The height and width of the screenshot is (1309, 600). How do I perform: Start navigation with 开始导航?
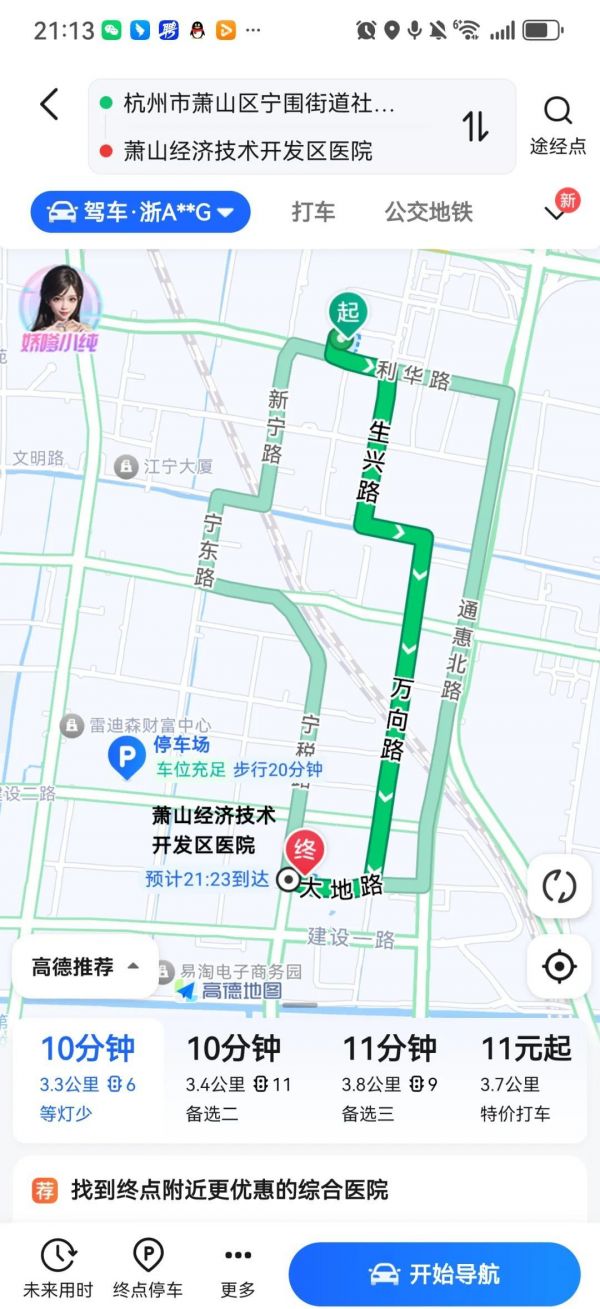pyautogui.click(x=434, y=1274)
